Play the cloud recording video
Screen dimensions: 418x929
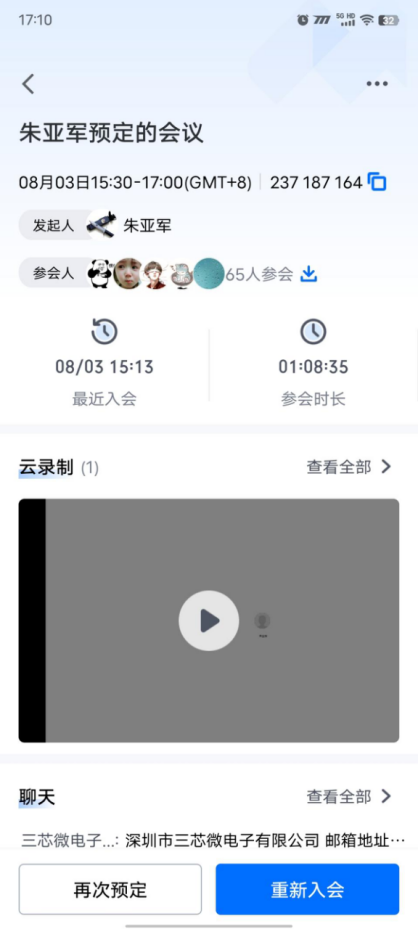(209, 620)
